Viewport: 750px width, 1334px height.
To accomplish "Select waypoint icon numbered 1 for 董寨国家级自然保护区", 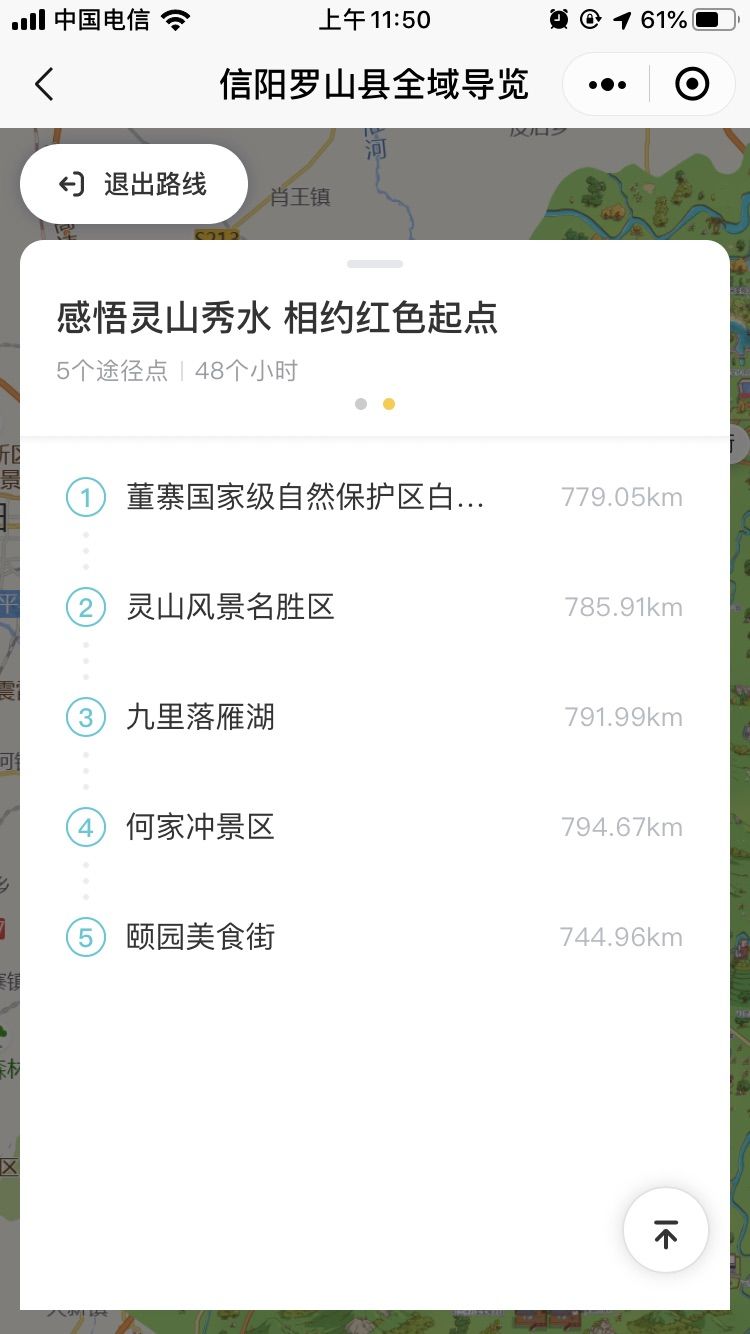I will click(x=86, y=496).
